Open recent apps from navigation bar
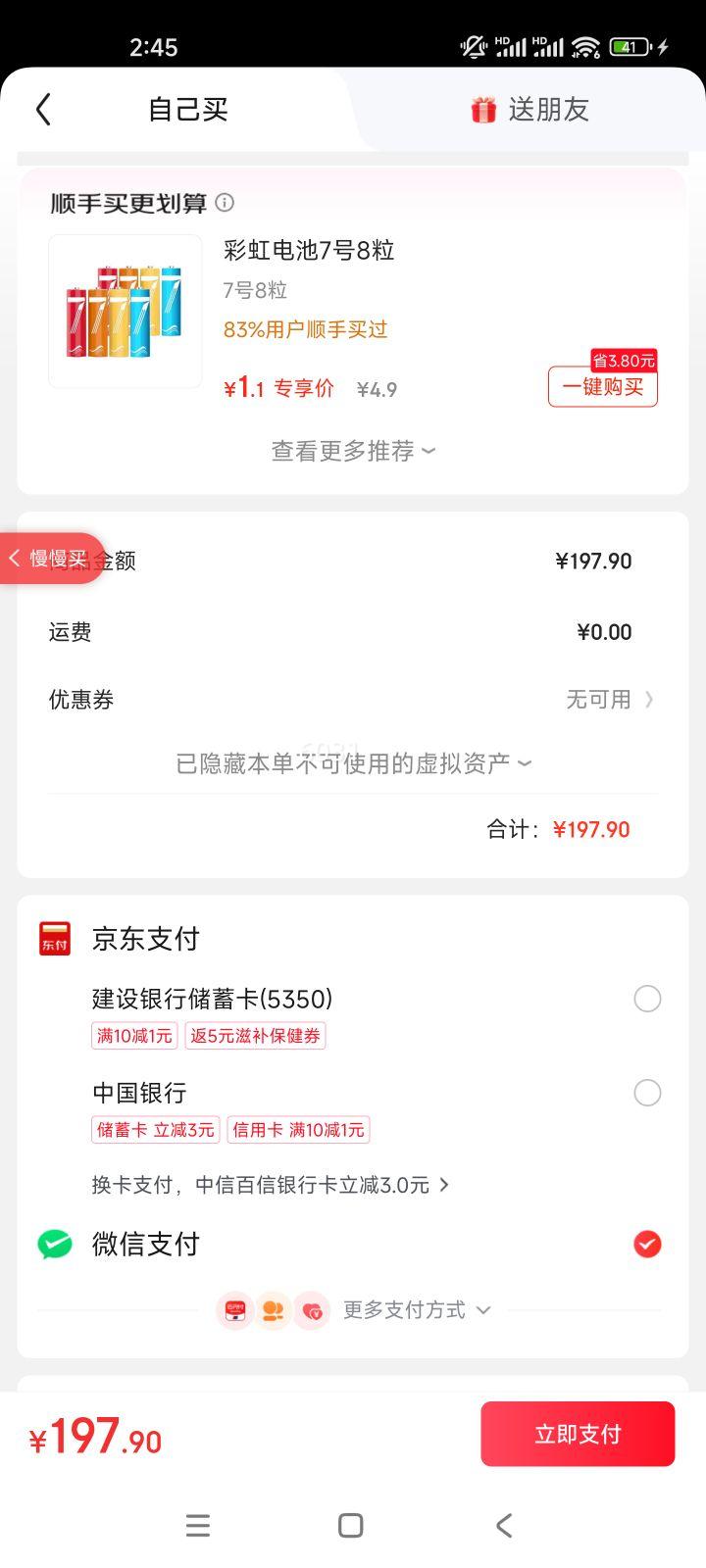The height and width of the screenshot is (1568, 706). pyautogui.click(x=198, y=1526)
